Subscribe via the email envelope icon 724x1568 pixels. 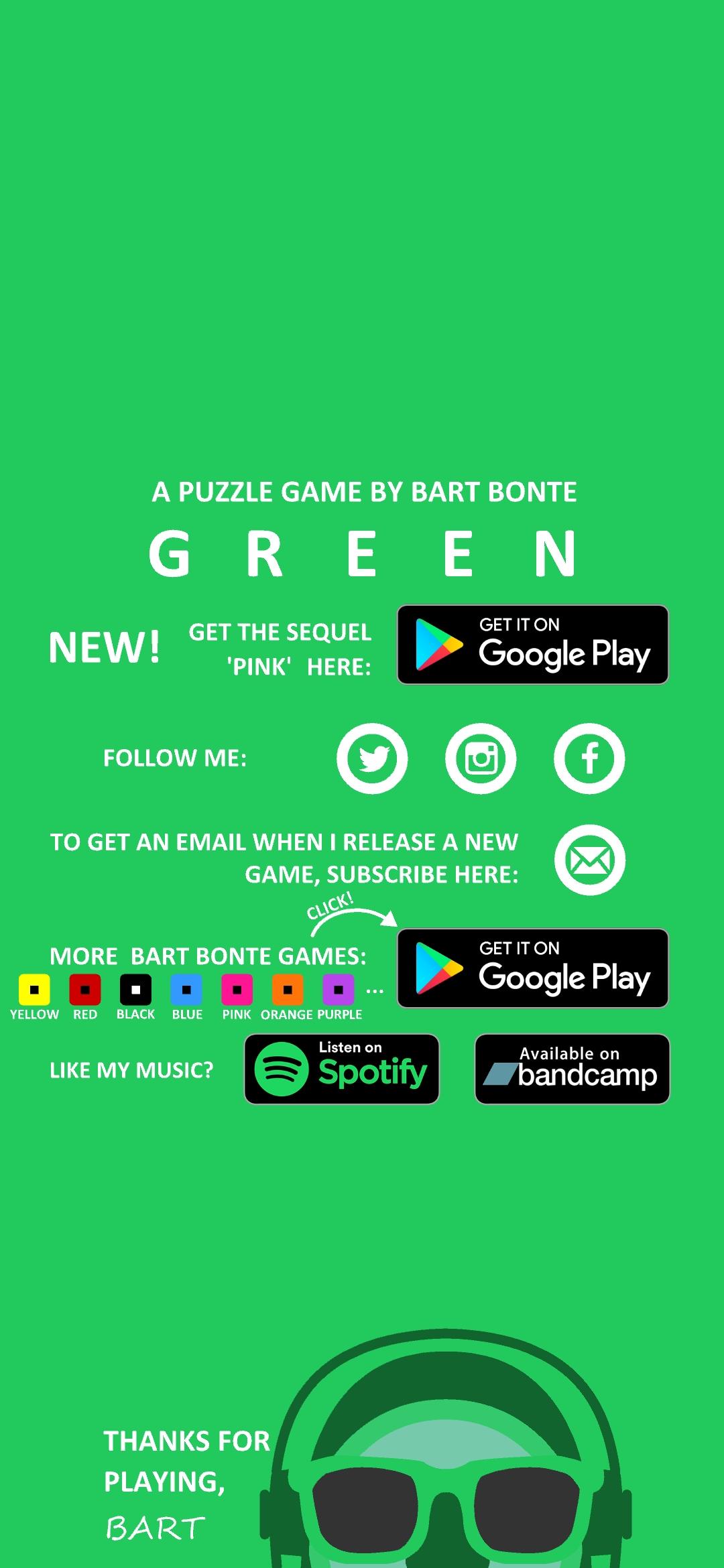589,860
